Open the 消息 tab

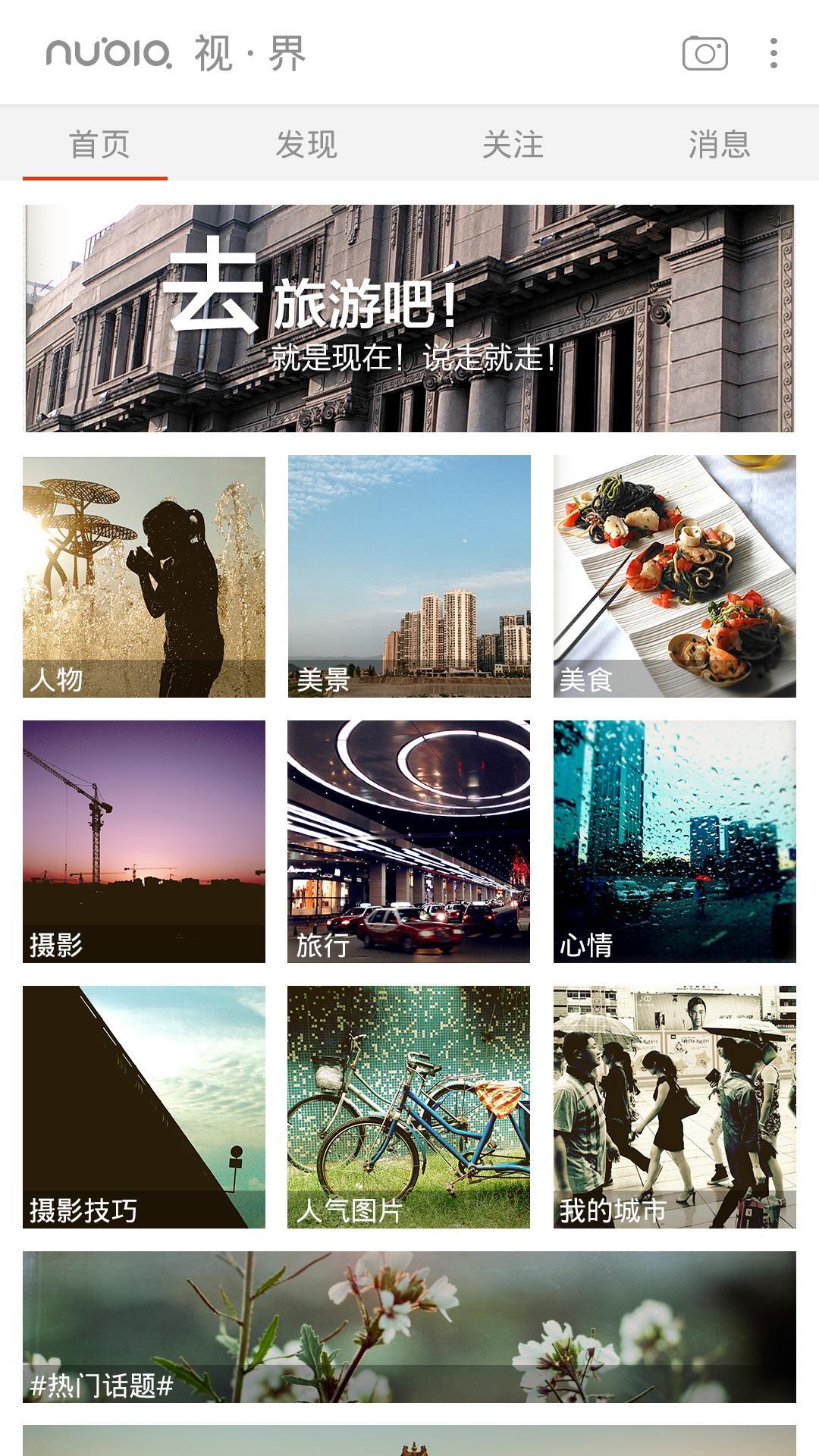[720, 144]
